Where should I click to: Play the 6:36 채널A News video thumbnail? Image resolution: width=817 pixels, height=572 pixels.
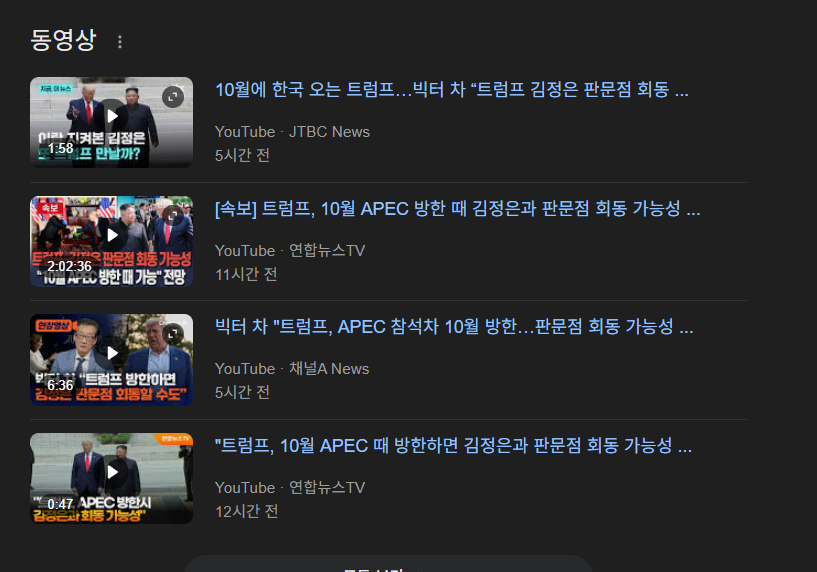click(111, 354)
